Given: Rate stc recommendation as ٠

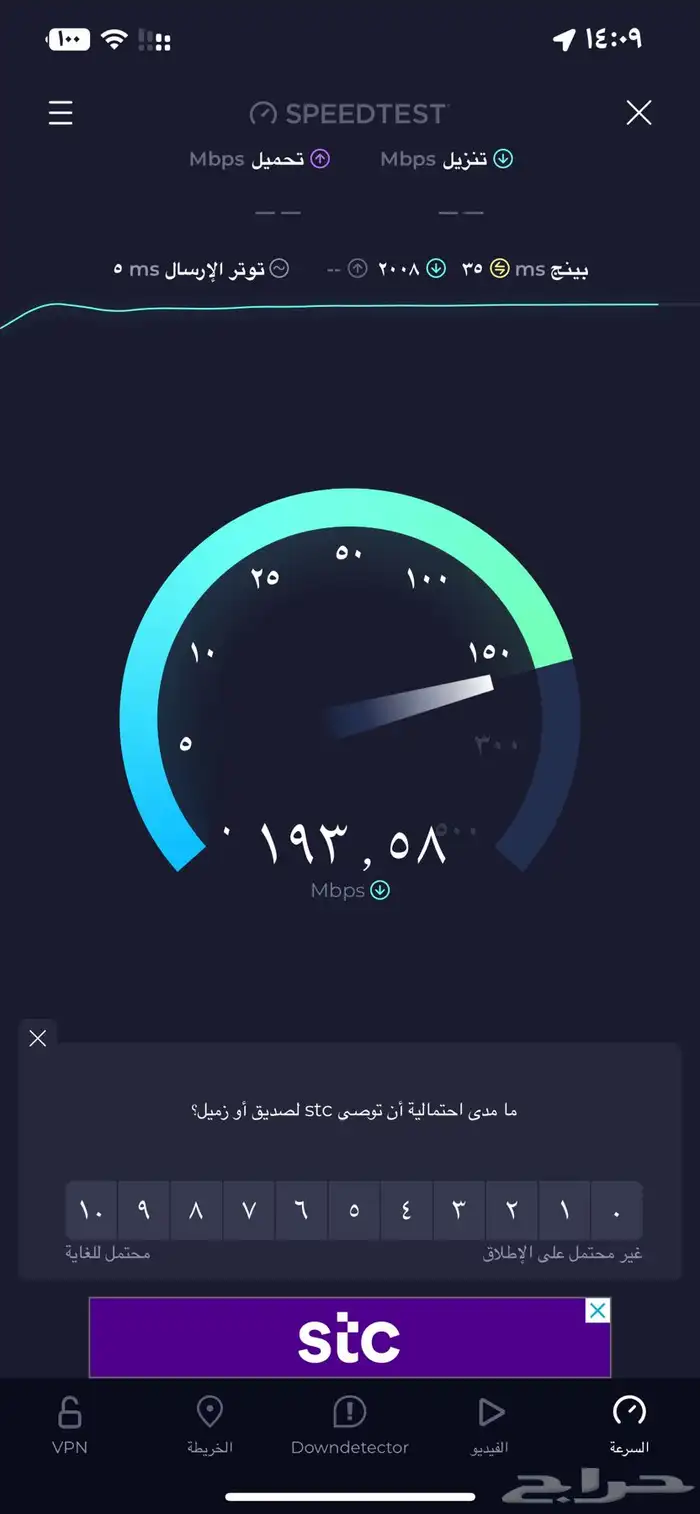Looking at the screenshot, I should pos(616,1211).
